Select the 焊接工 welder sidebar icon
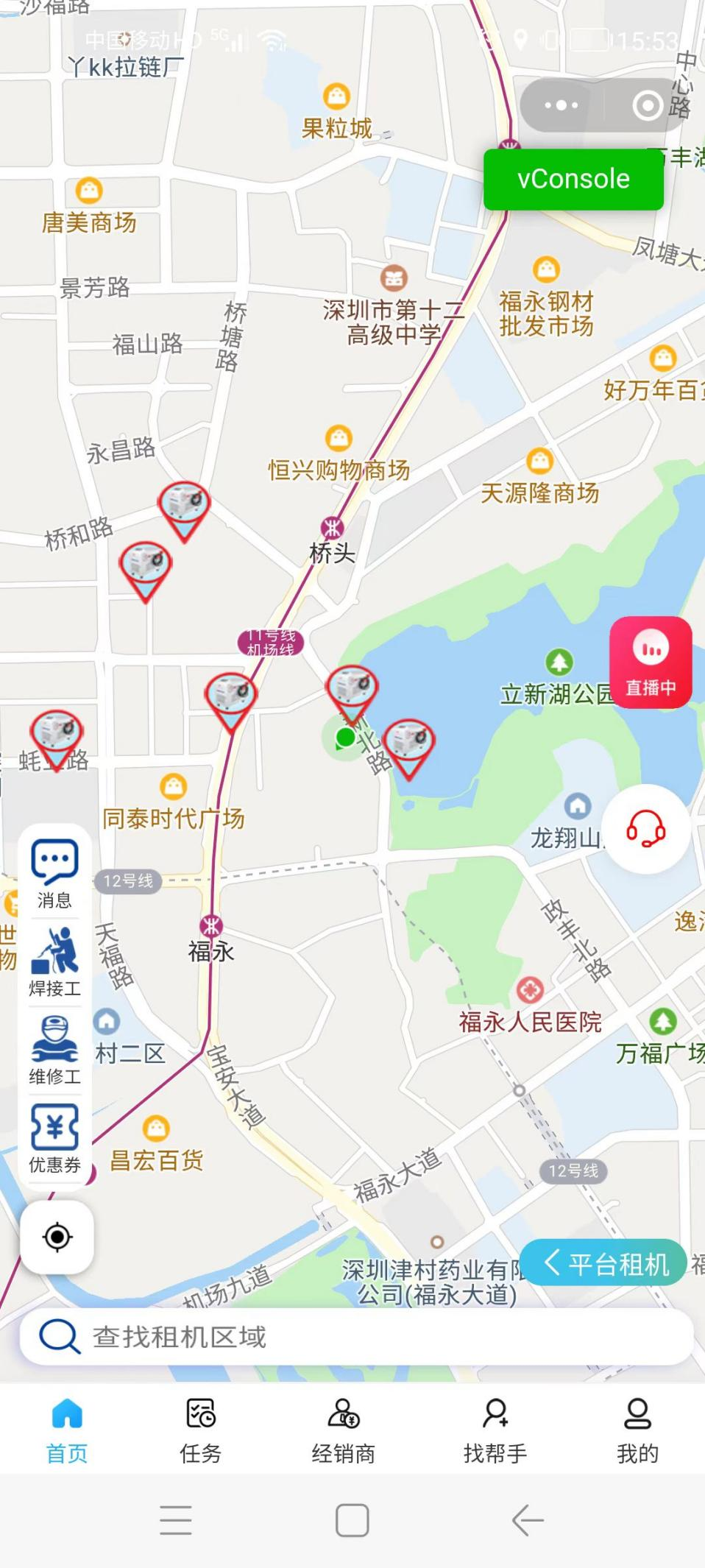Viewport: 705px width, 1568px height. coord(54,956)
